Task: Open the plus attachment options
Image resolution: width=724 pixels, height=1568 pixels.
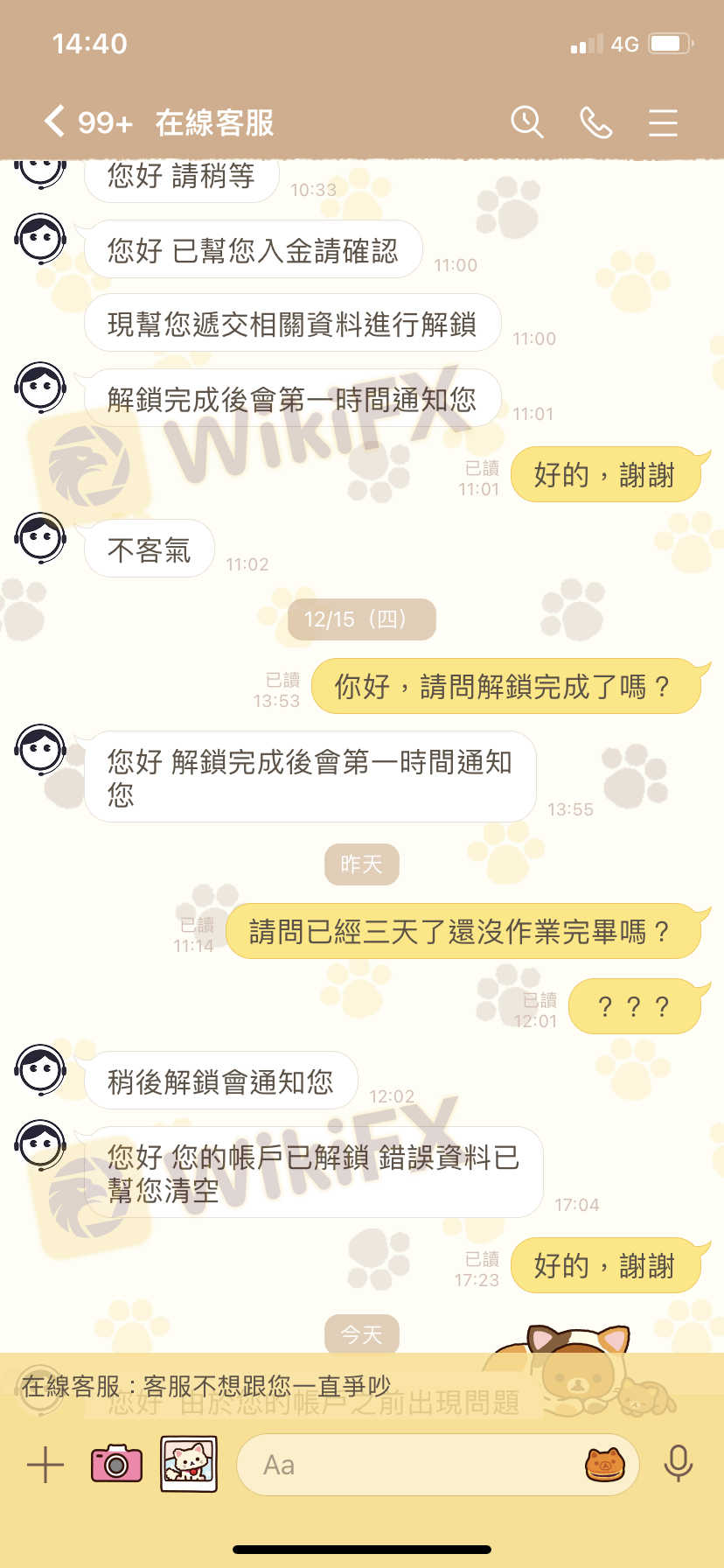Action: pyautogui.click(x=45, y=1464)
